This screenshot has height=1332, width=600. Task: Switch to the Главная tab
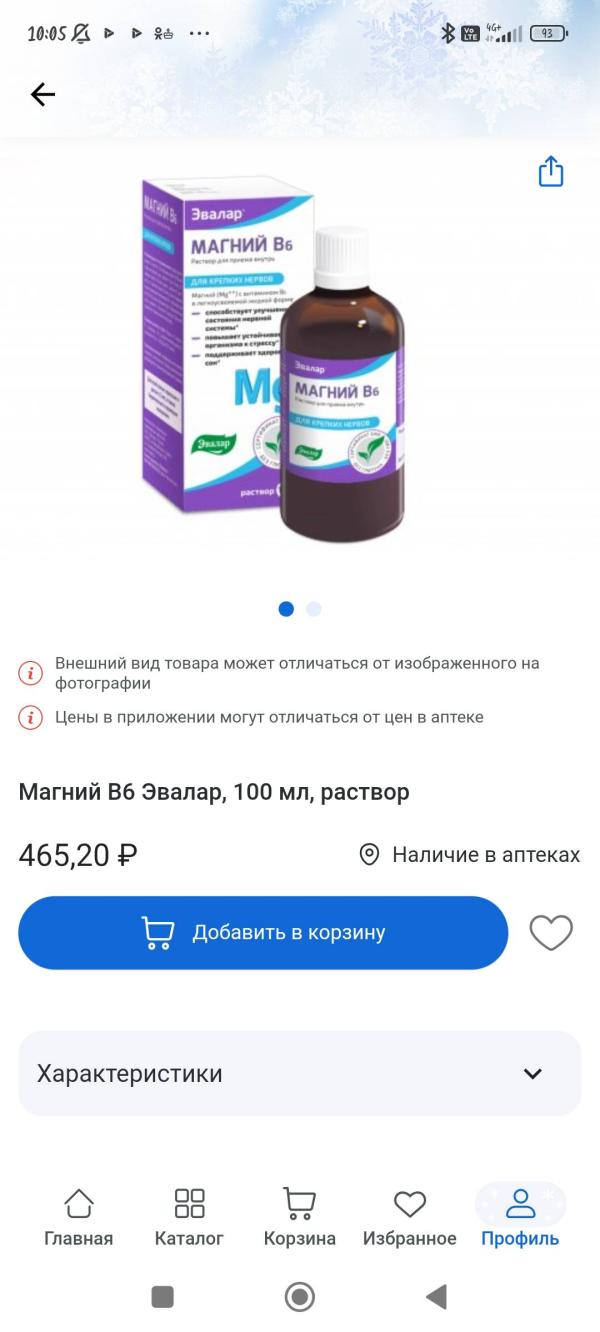pyautogui.click(x=79, y=1217)
